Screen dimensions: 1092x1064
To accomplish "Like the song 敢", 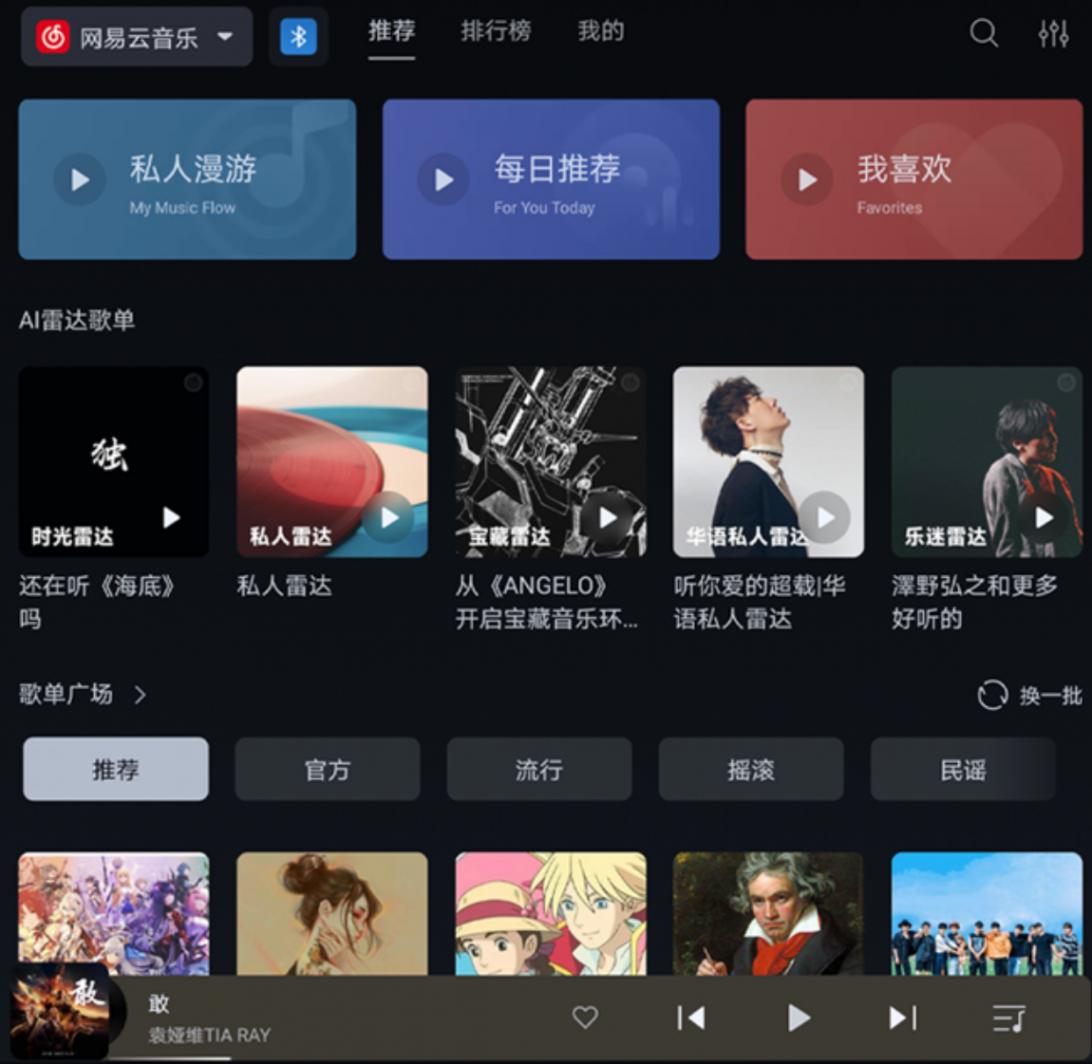I will 585,1018.
